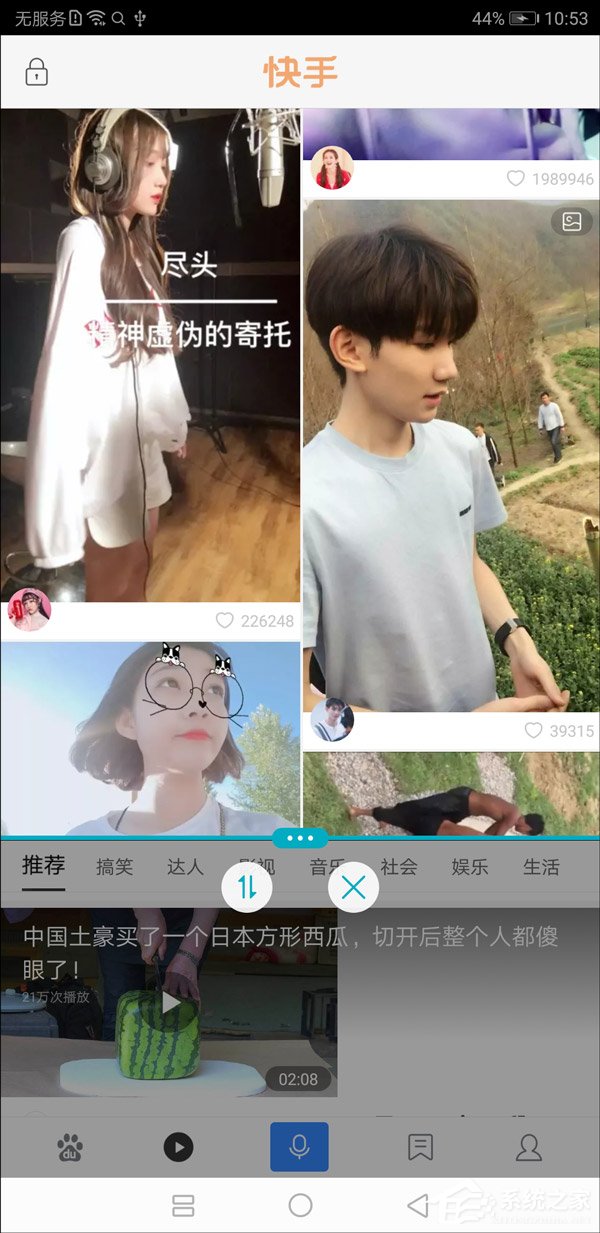Open the video of the girl with cartoon glasses
This screenshot has width=600, height=1233.
(150, 738)
